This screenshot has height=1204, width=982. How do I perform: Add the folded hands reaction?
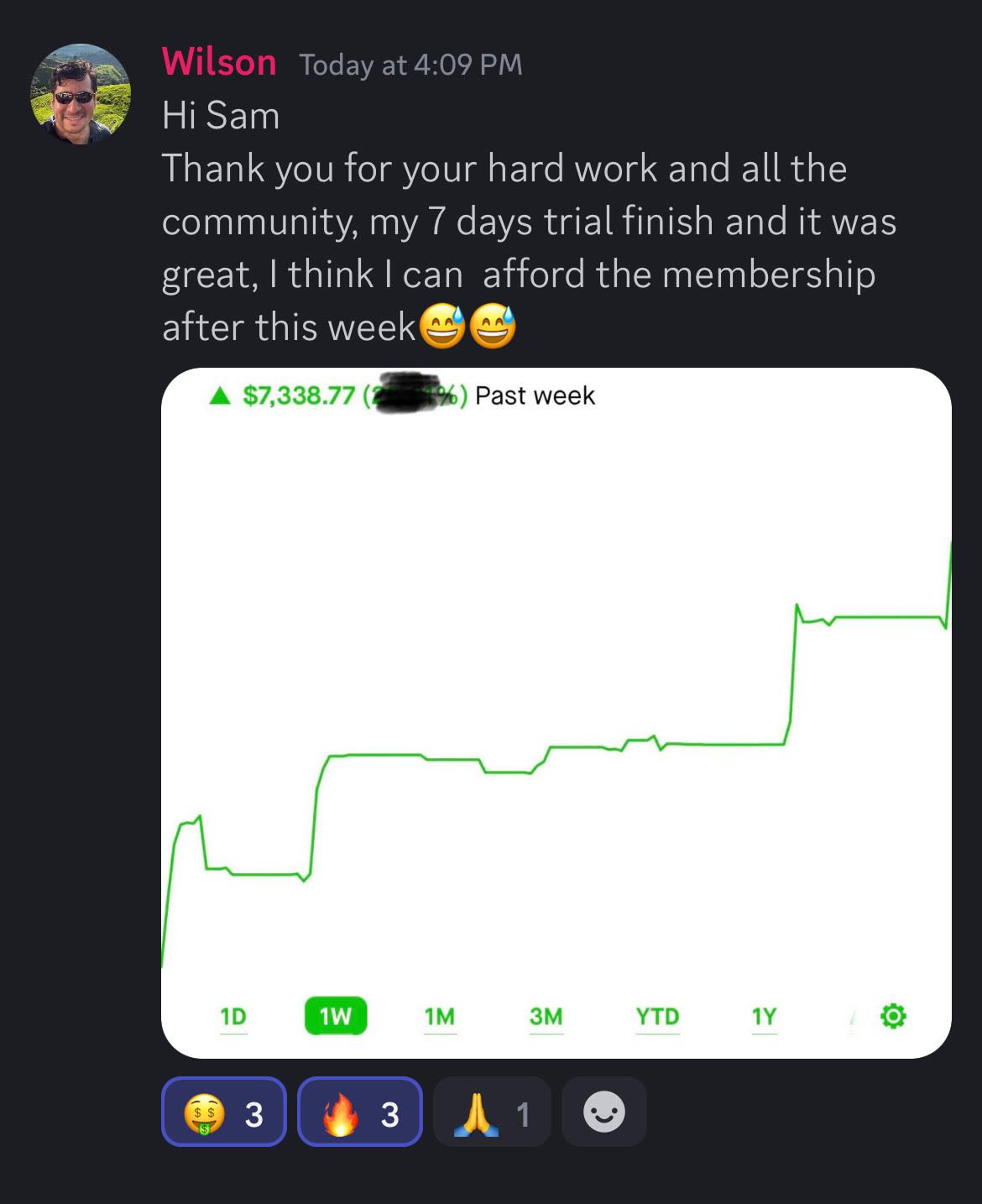[x=492, y=1112]
